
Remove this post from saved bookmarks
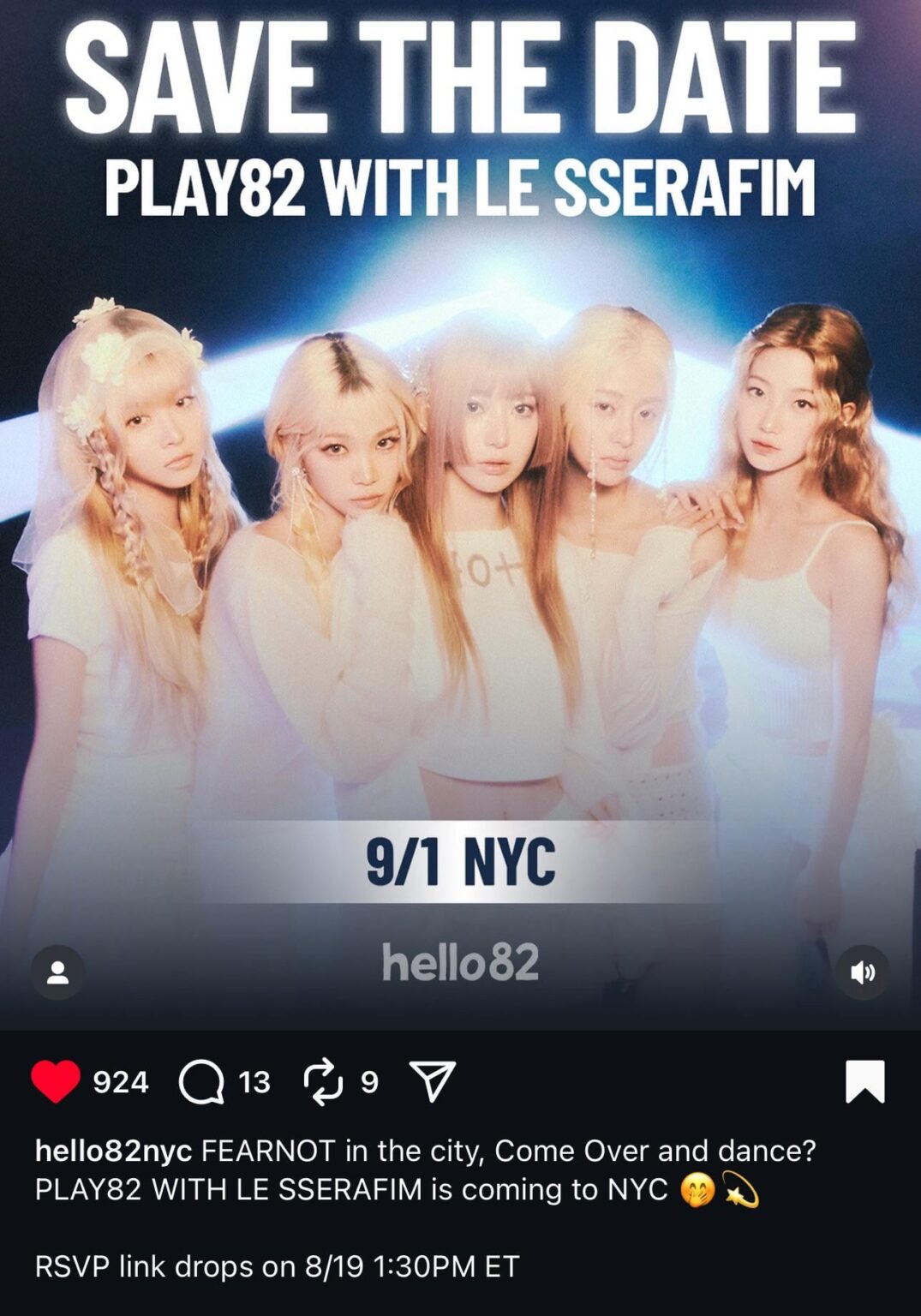click(x=864, y=1081)
